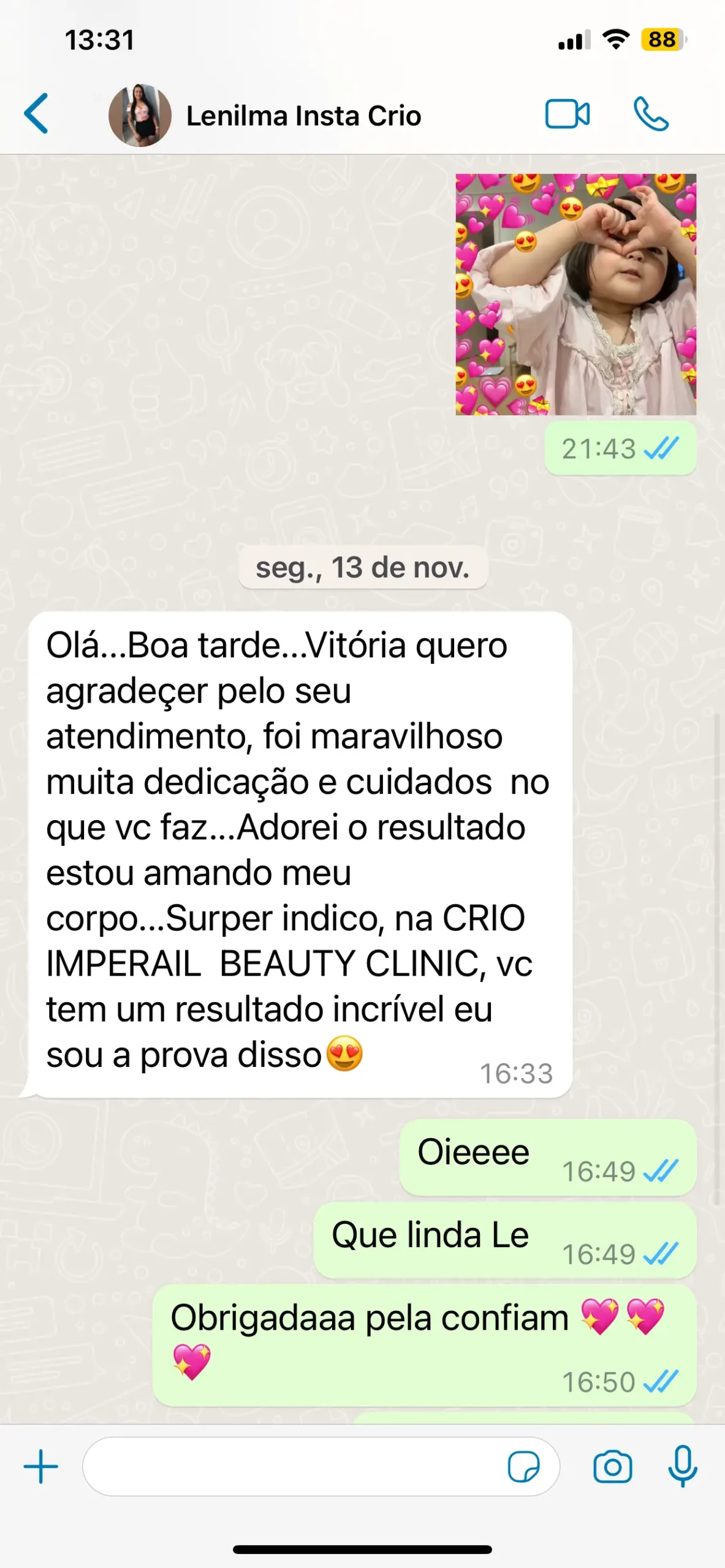Start a voice call with Lenilma

(651, 114)
